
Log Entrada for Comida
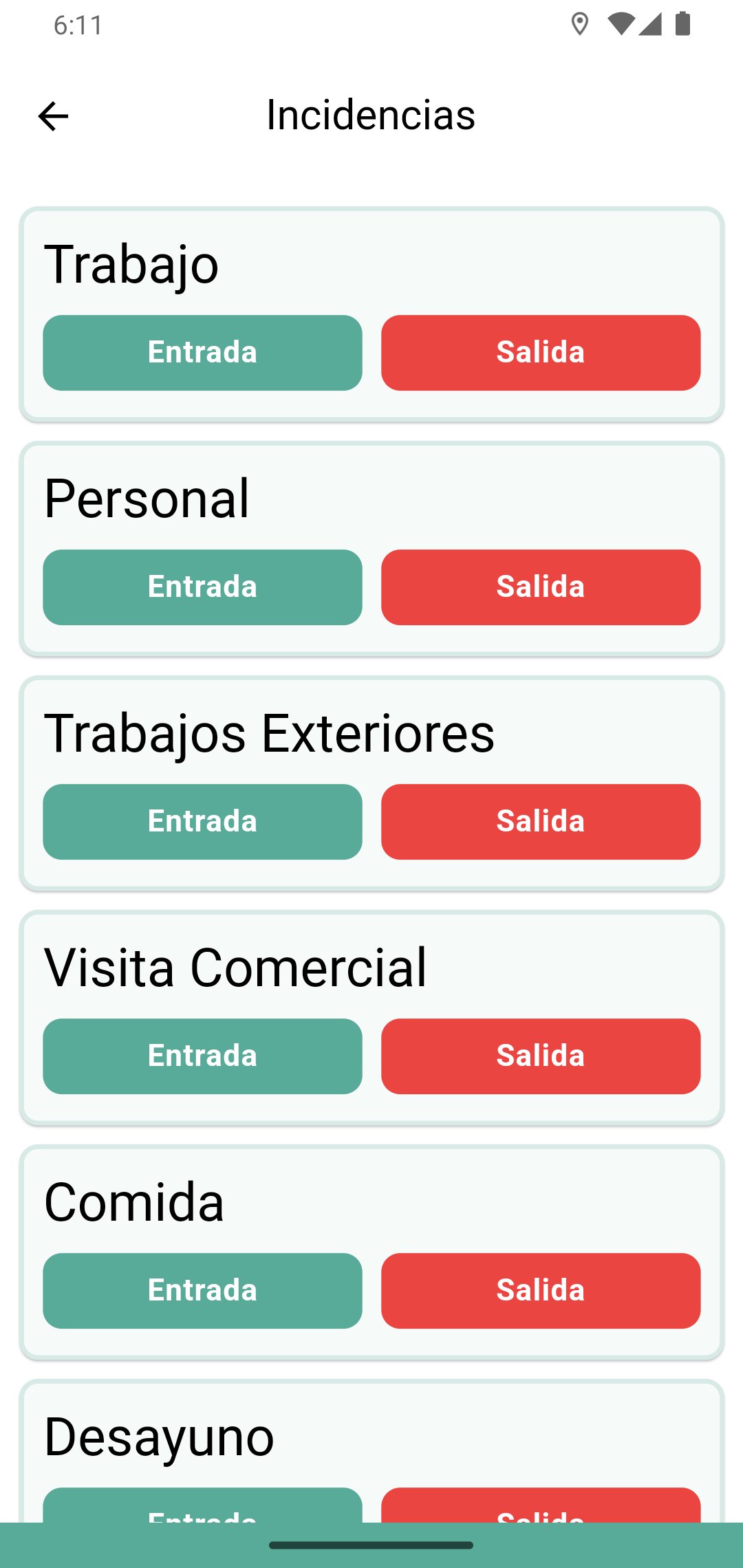tap(202, 1291)
